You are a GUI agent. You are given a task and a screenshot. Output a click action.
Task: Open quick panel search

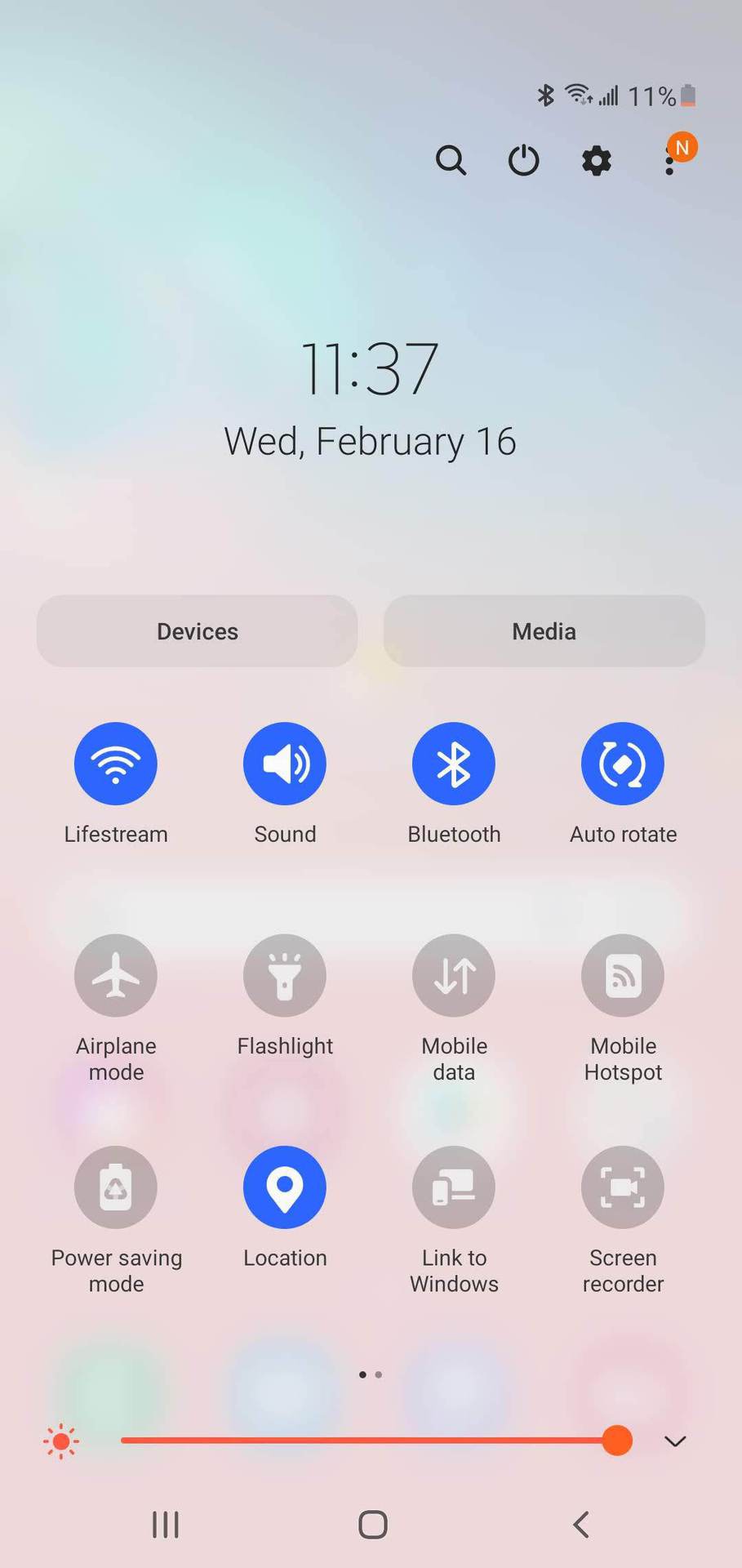[x=451, y=160]
